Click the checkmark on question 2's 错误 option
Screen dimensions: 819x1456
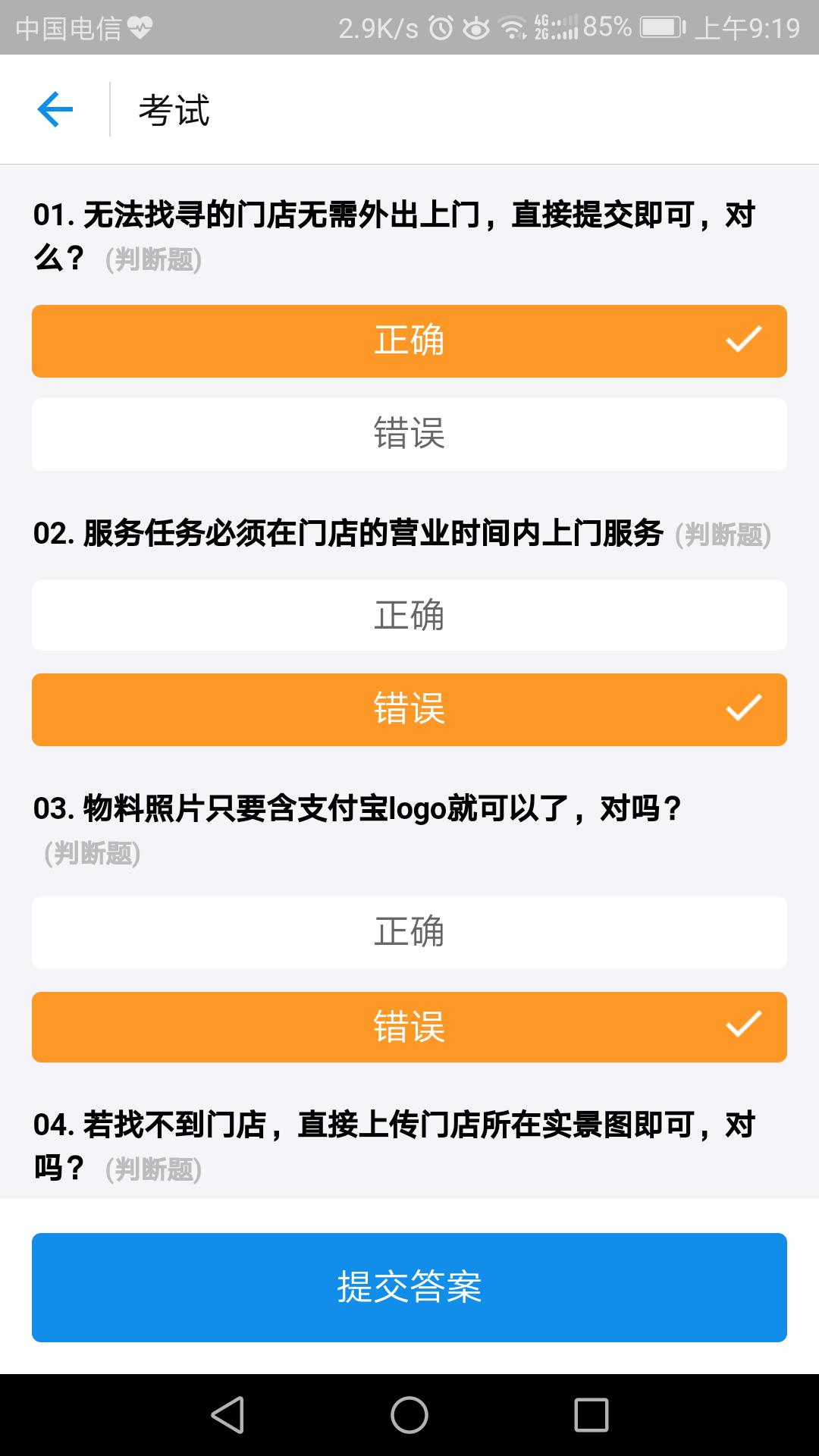[x=742, y=708]
